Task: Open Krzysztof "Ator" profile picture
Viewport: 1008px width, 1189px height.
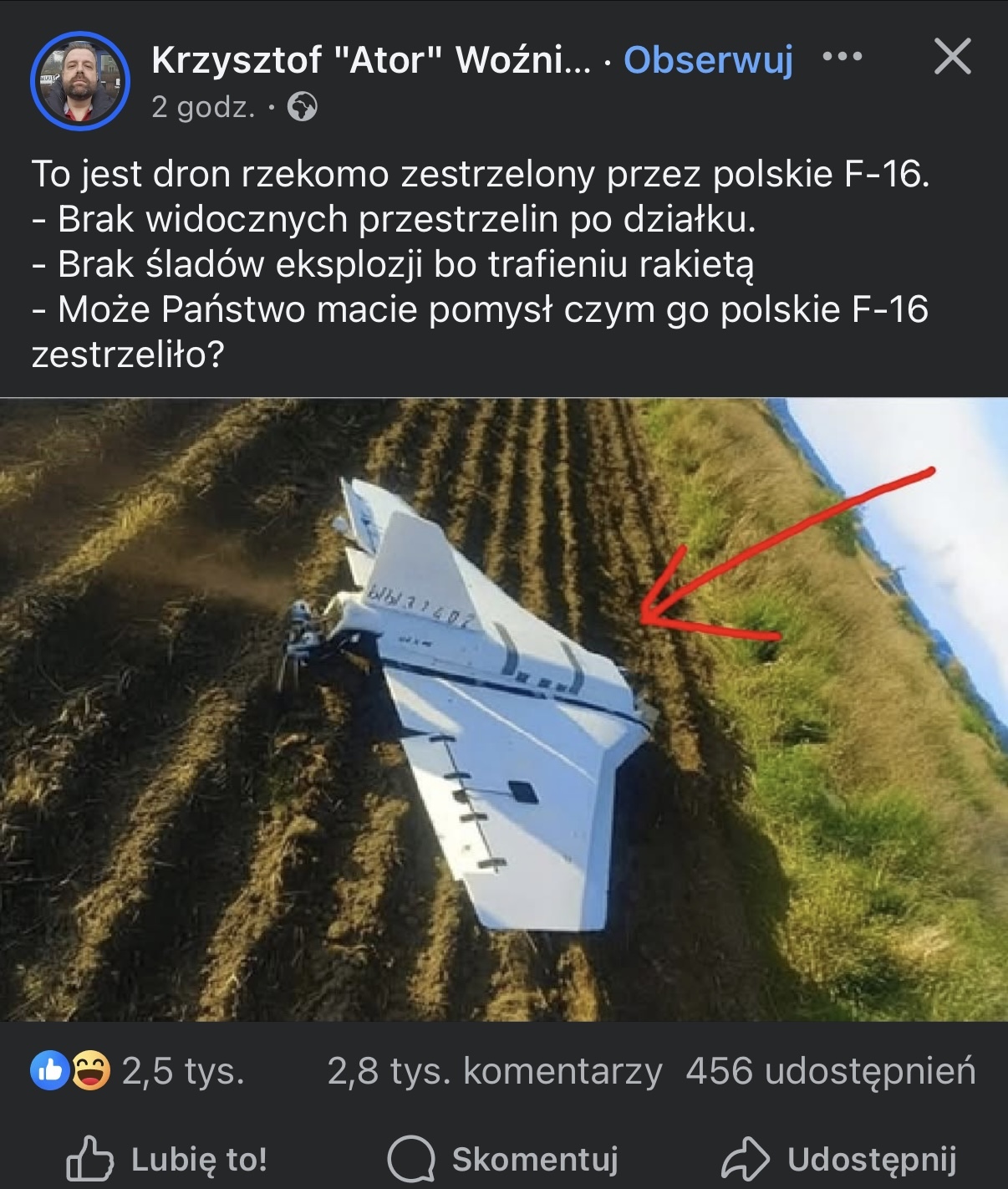Action: (80, 81)
